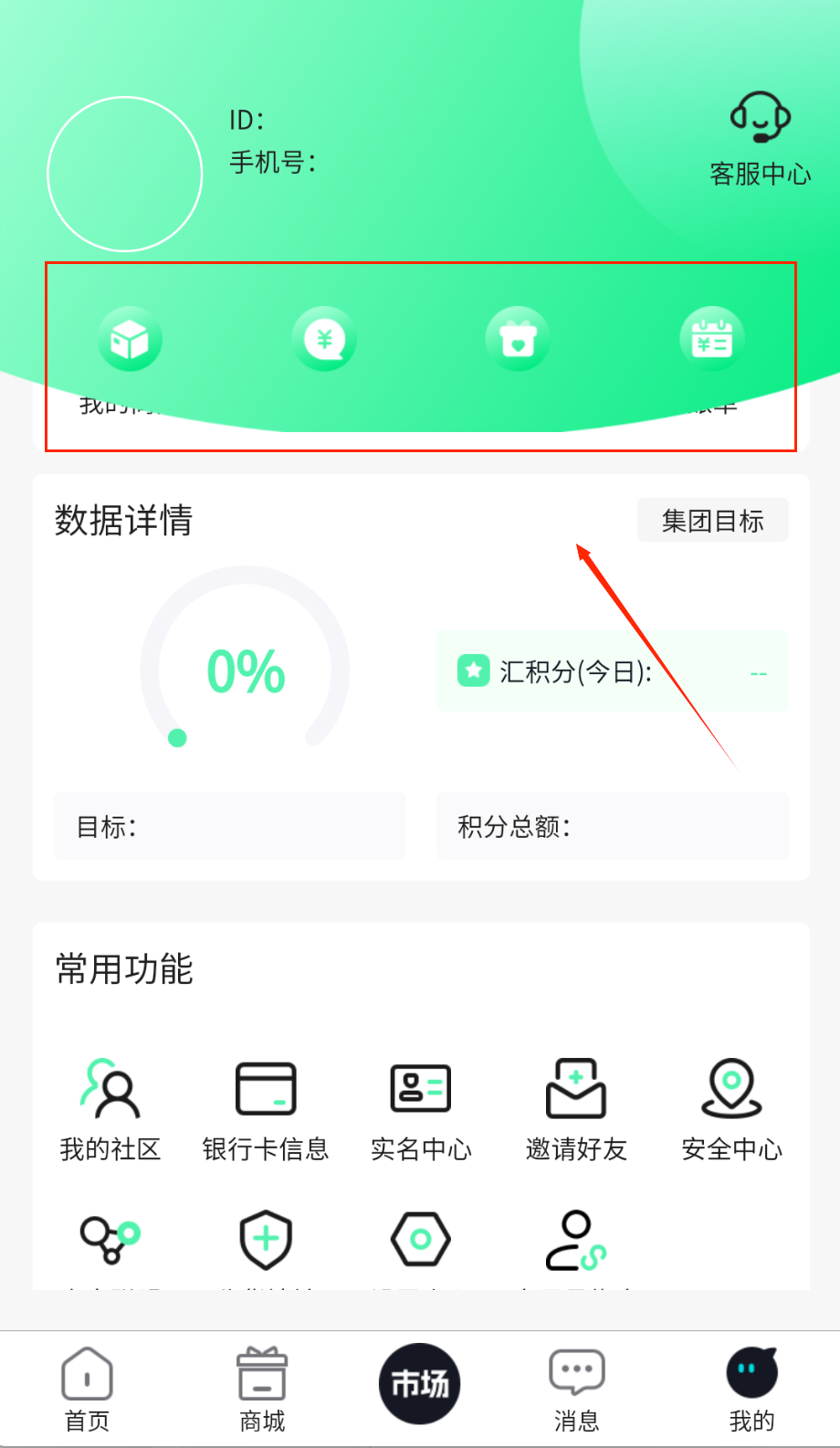The height and width of the screenshot is (1448, 840).
Task: Switch to the 商城 tab
Action: pyautogui.click(x=262, y=1390)
